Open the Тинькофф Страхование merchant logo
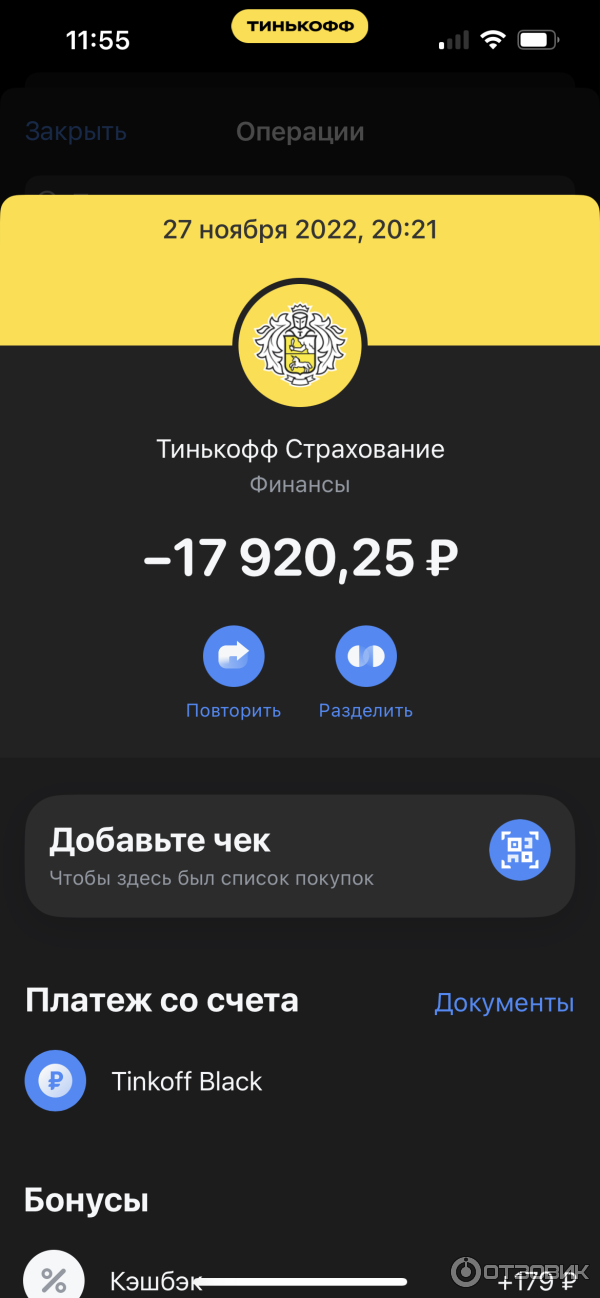Viewport: 600px width, 1298px height. (x=300, y=345)
